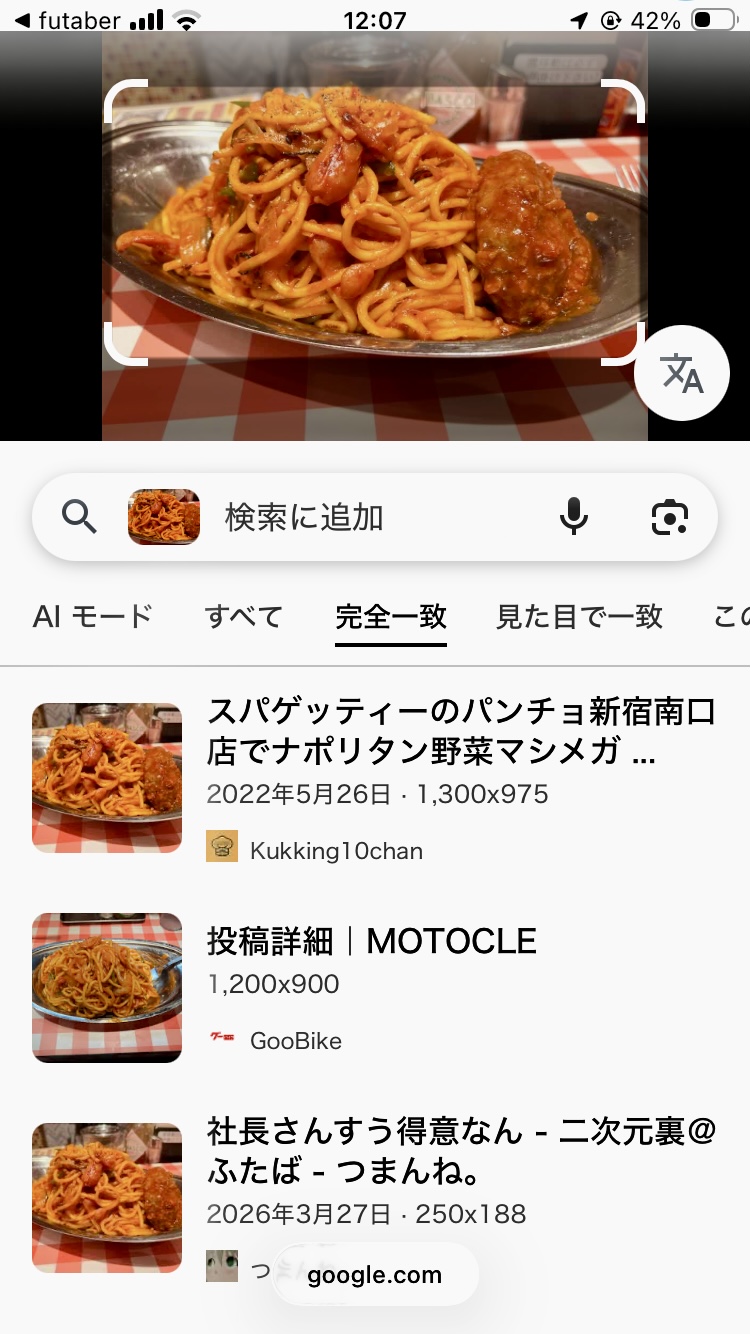Switch to the AI モード tab
750x1334 pixels.
(x=93, y=616)
